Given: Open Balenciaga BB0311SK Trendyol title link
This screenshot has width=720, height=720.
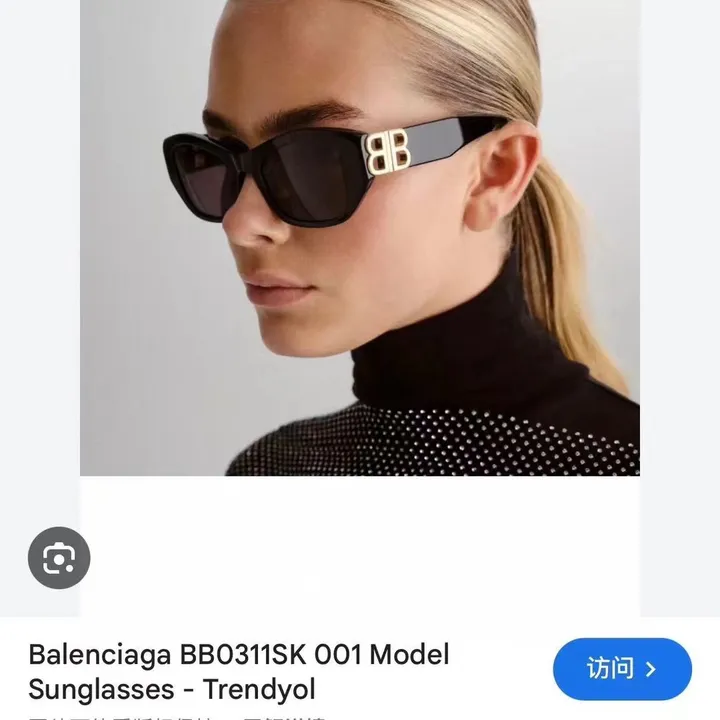Looking at the screenshot, I should pyautogui.click(x=238, y=672).
